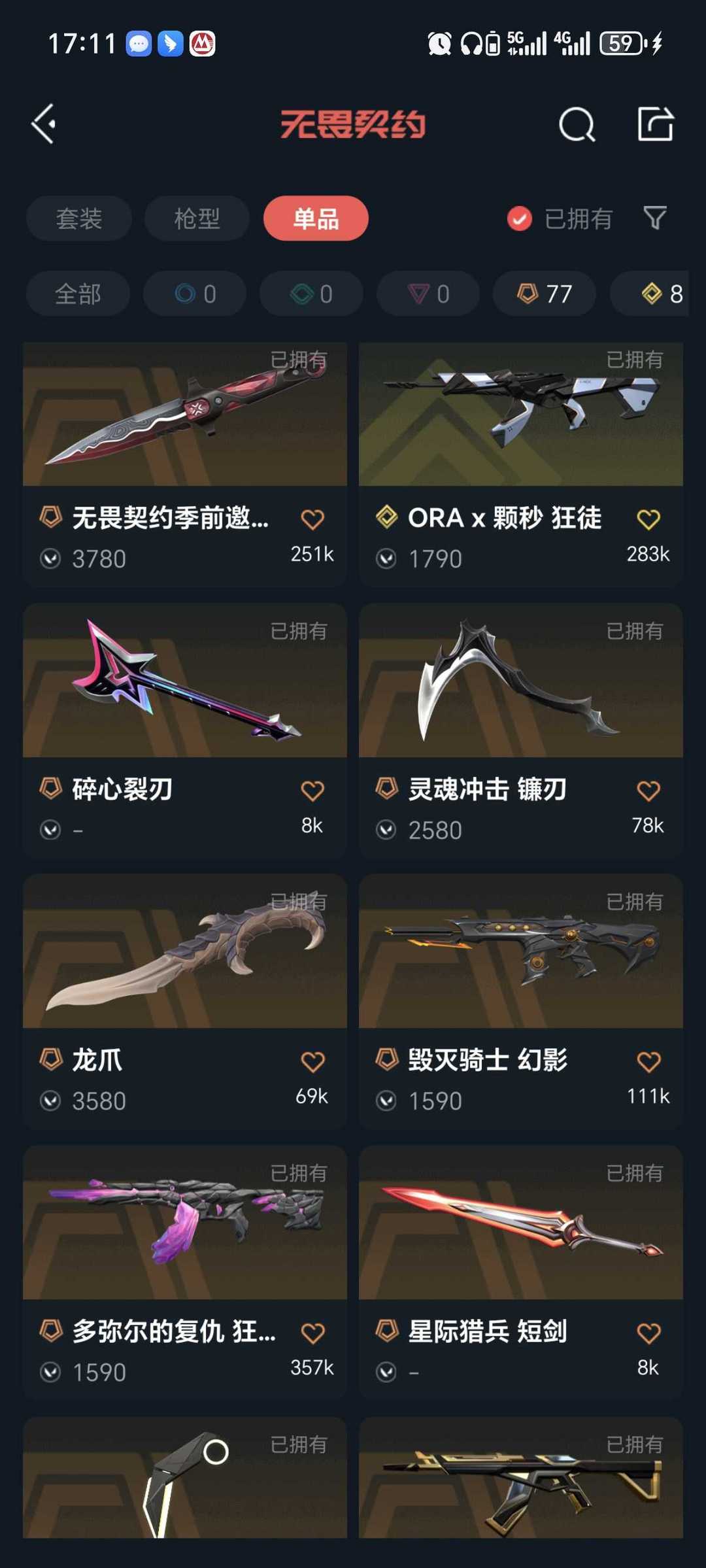
Task: Filter by the blue tier chip showing 0
Action: click(x=195, y=294)
